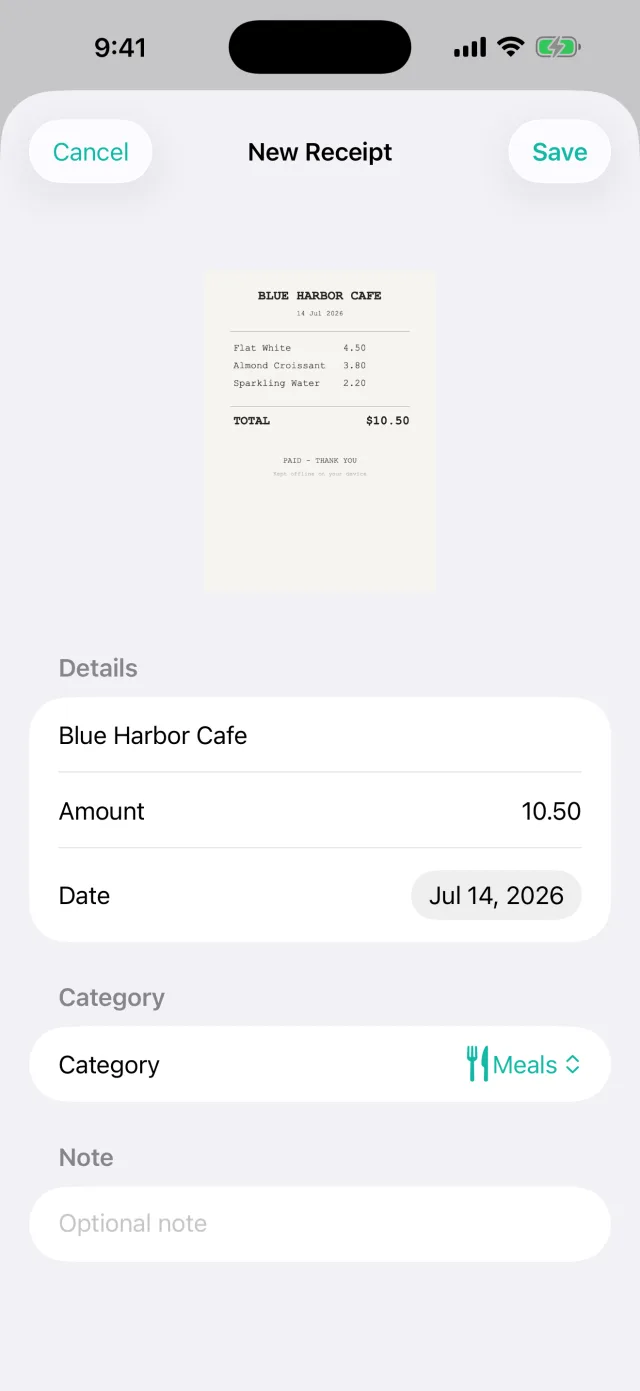Open the scanned receipt image preview
Screen dimensions: 640x1391
click(x=320, y=431)
